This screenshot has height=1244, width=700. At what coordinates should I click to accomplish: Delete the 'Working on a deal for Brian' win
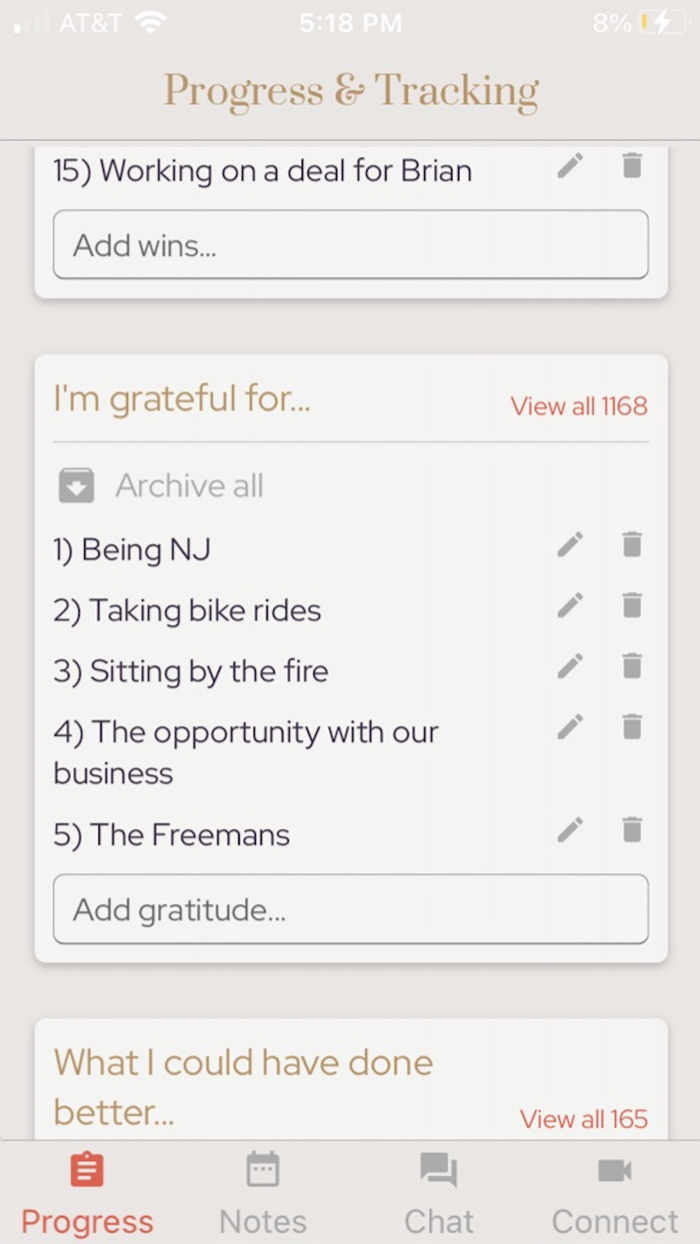coord(632,166)
